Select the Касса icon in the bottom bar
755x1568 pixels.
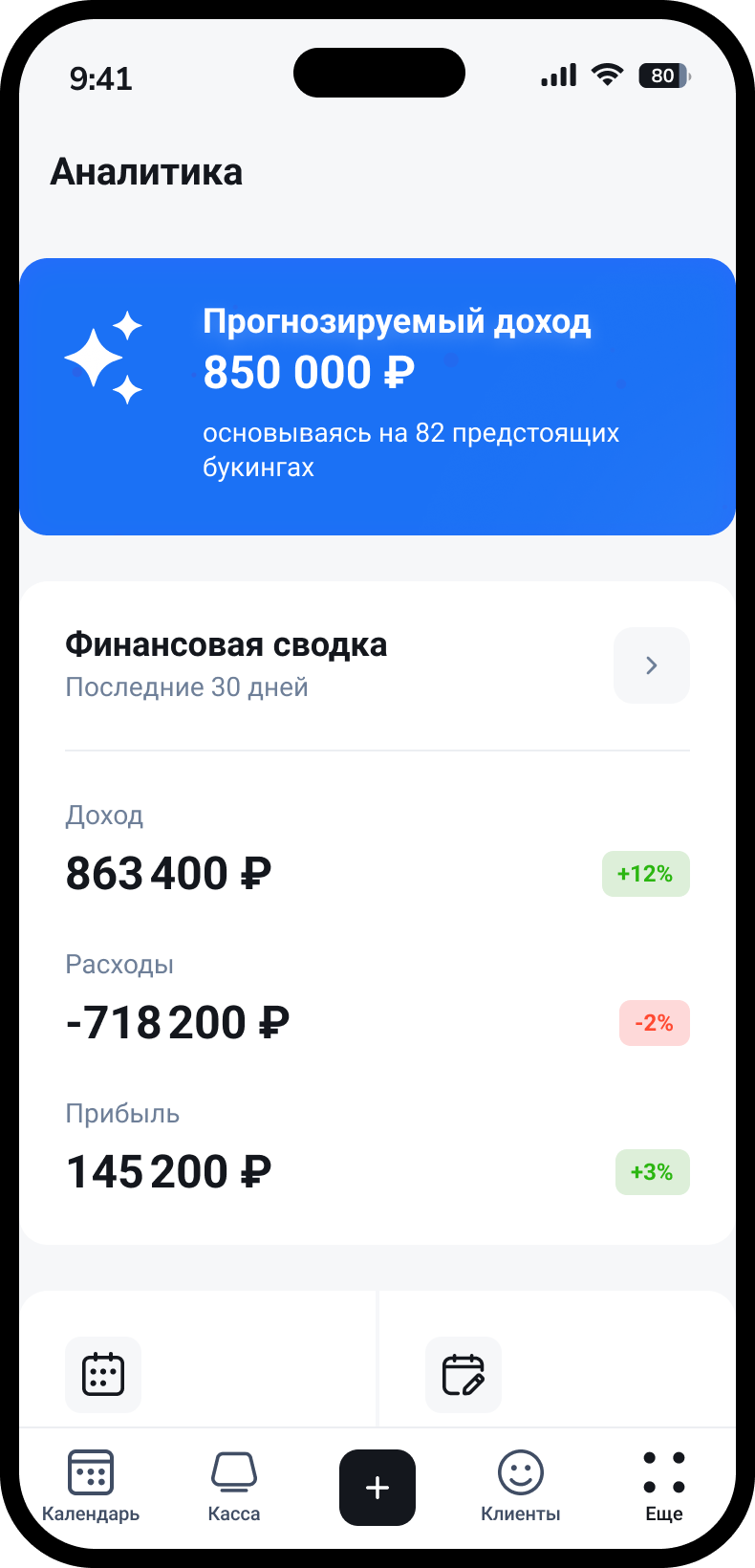[x=234, y=1473]
